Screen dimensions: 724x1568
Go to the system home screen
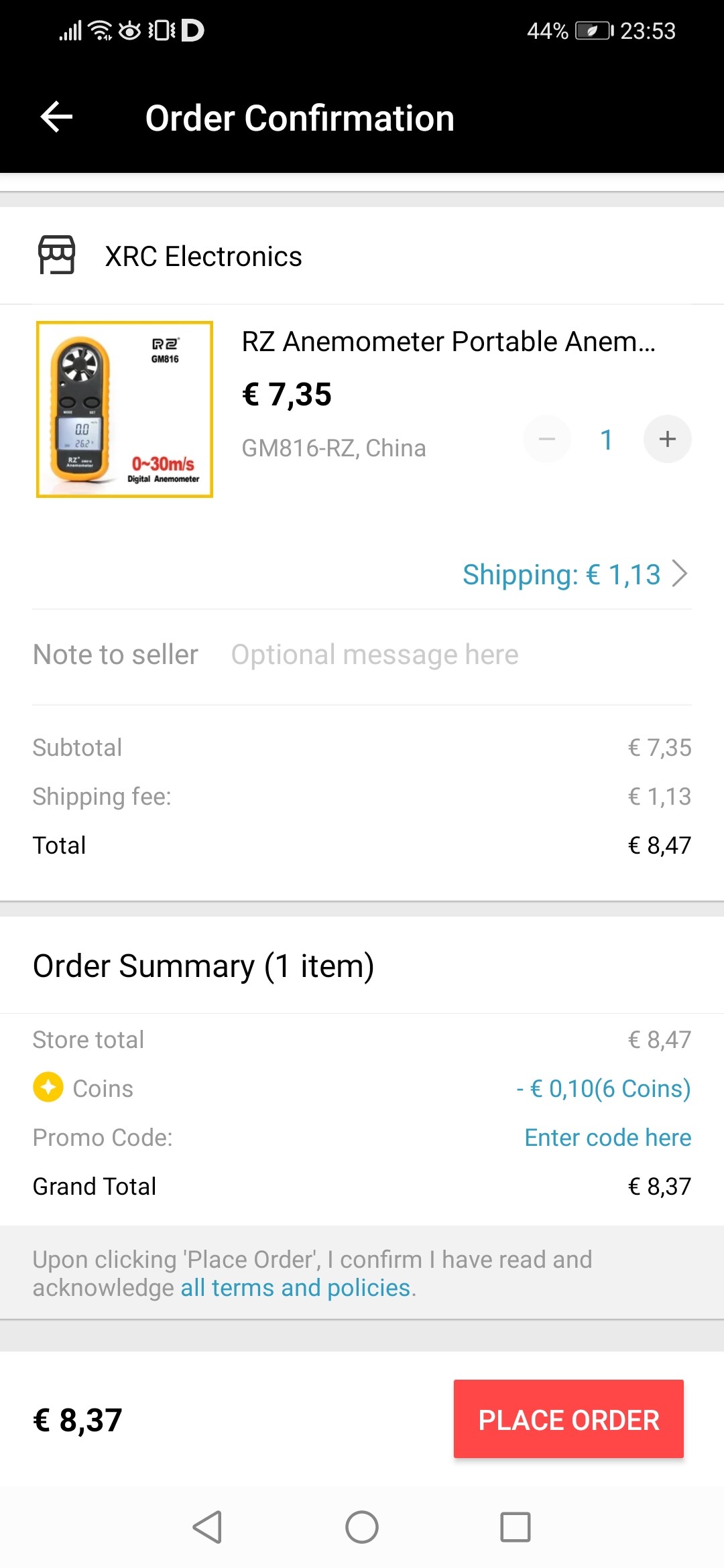pyautogui.click(x=362, y=1527)
